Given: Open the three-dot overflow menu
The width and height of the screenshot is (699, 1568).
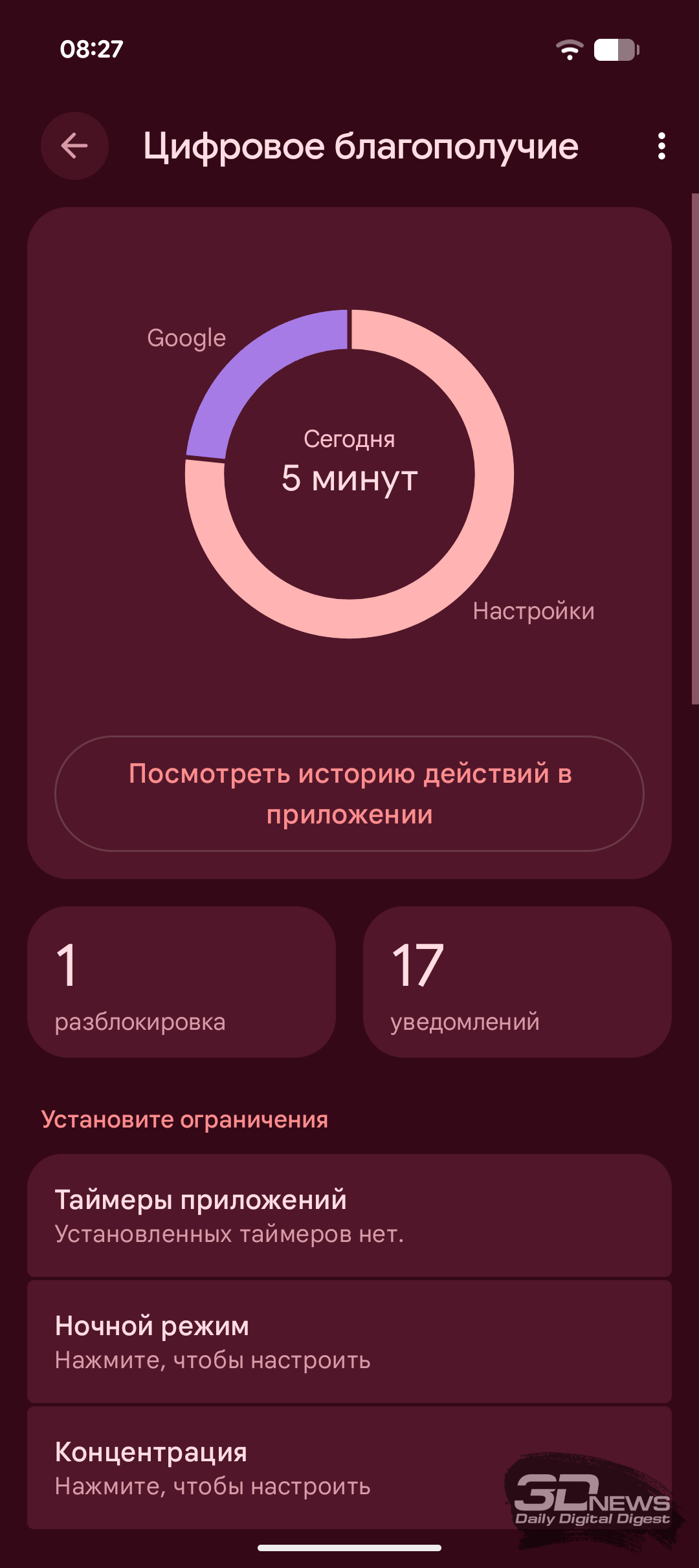Looking at the screenshot, I should pos(661,146).
